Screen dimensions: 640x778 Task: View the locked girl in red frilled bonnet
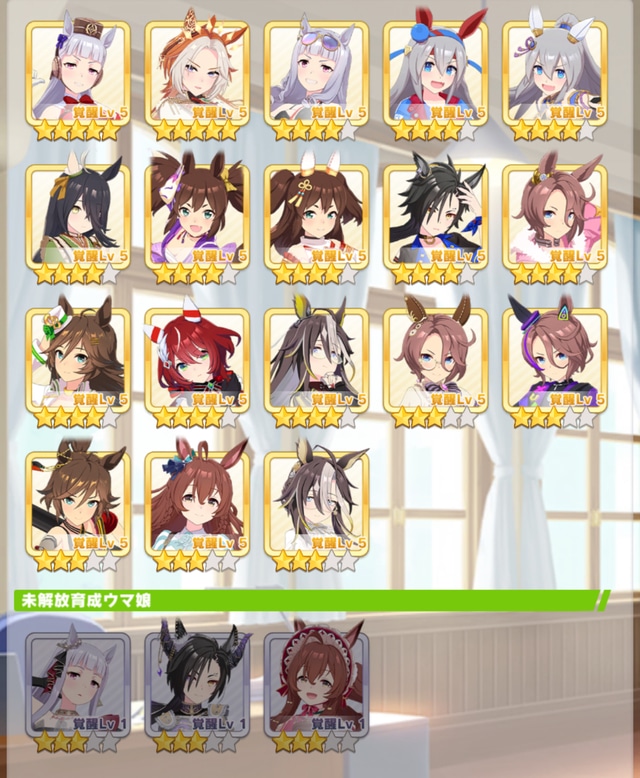(x=316, y=685)
